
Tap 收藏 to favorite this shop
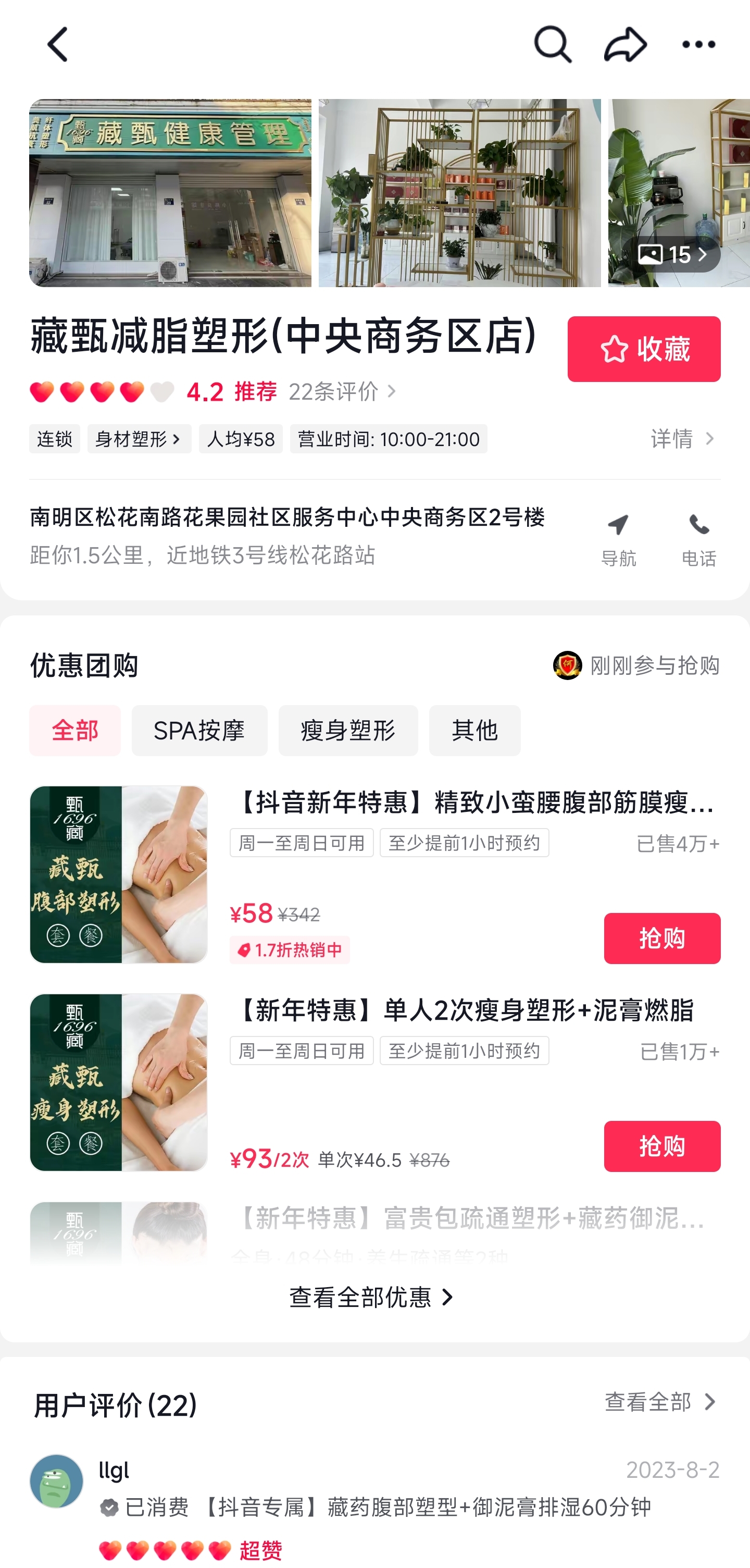click(x=644, y=349)
